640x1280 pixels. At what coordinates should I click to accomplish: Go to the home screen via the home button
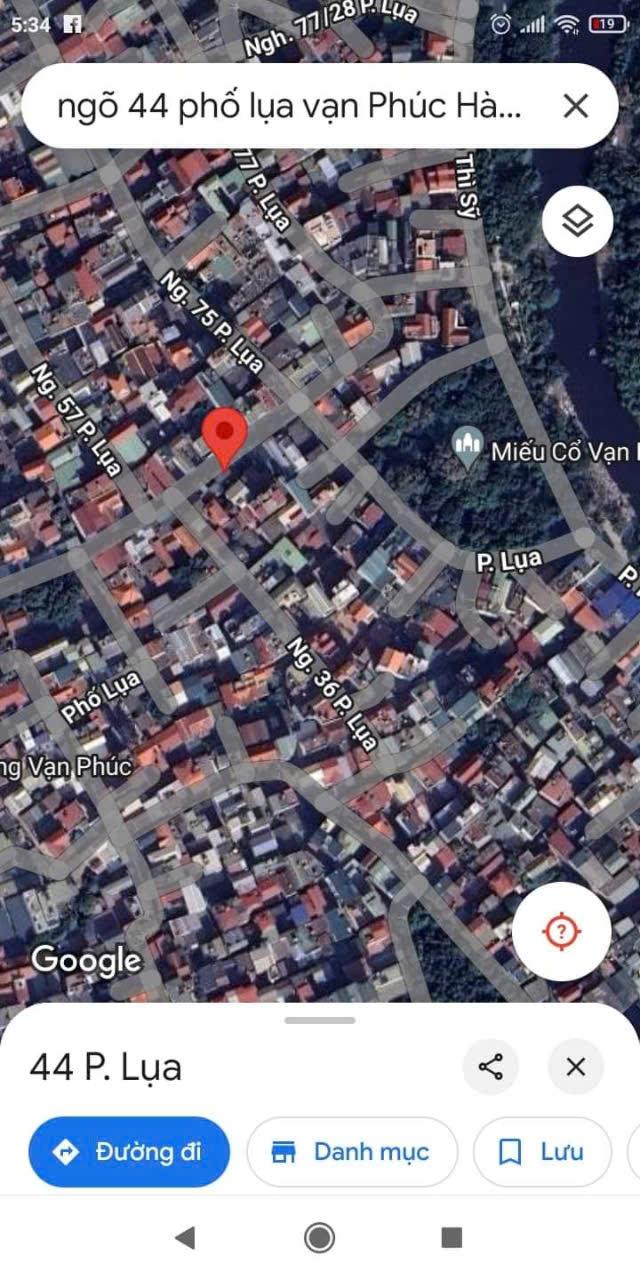coord(319,1238)
